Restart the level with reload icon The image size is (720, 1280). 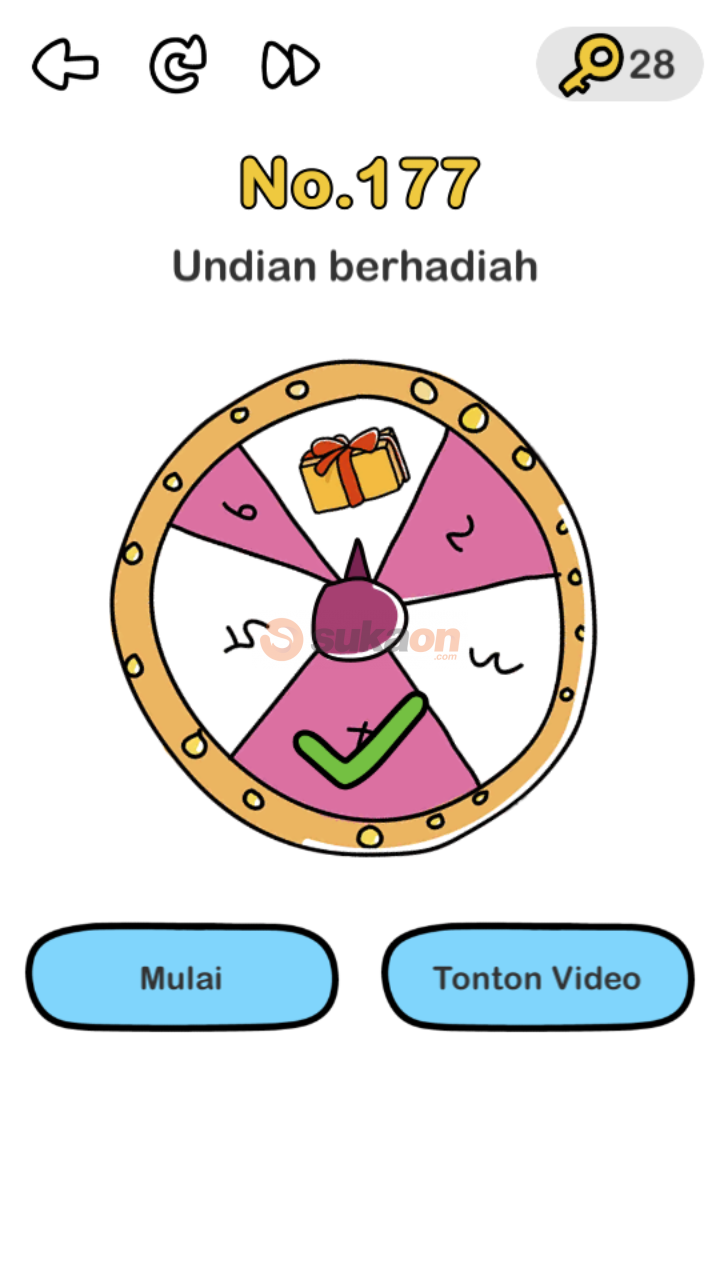178,66
